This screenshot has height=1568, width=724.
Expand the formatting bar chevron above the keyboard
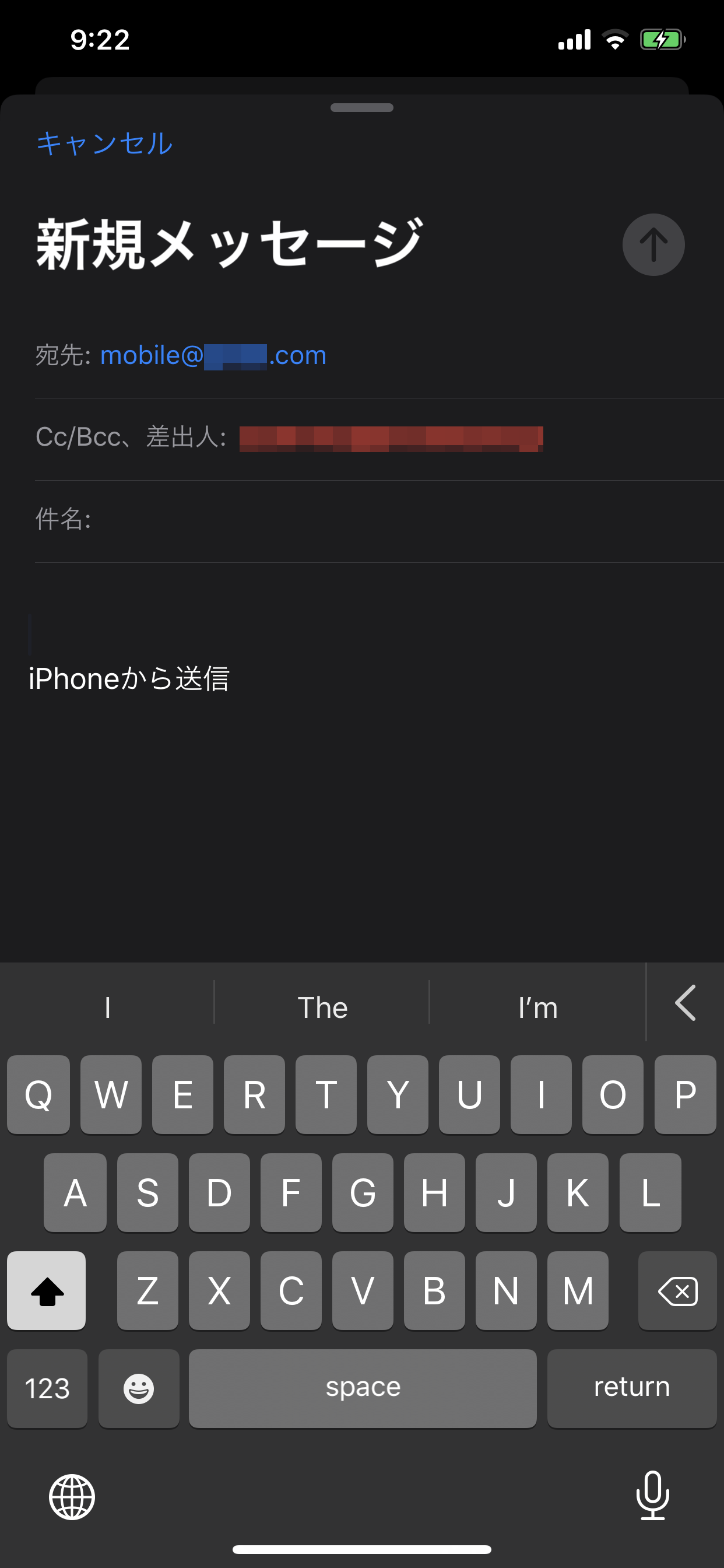pos(685,1003)
